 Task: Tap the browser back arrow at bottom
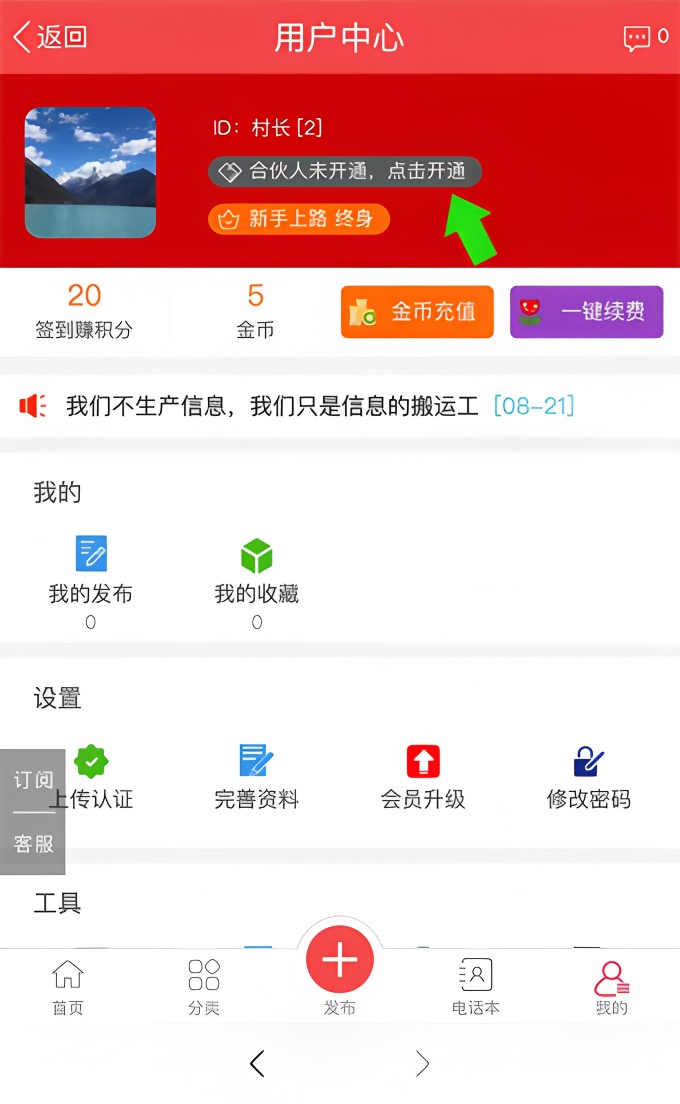(257, 1064)
